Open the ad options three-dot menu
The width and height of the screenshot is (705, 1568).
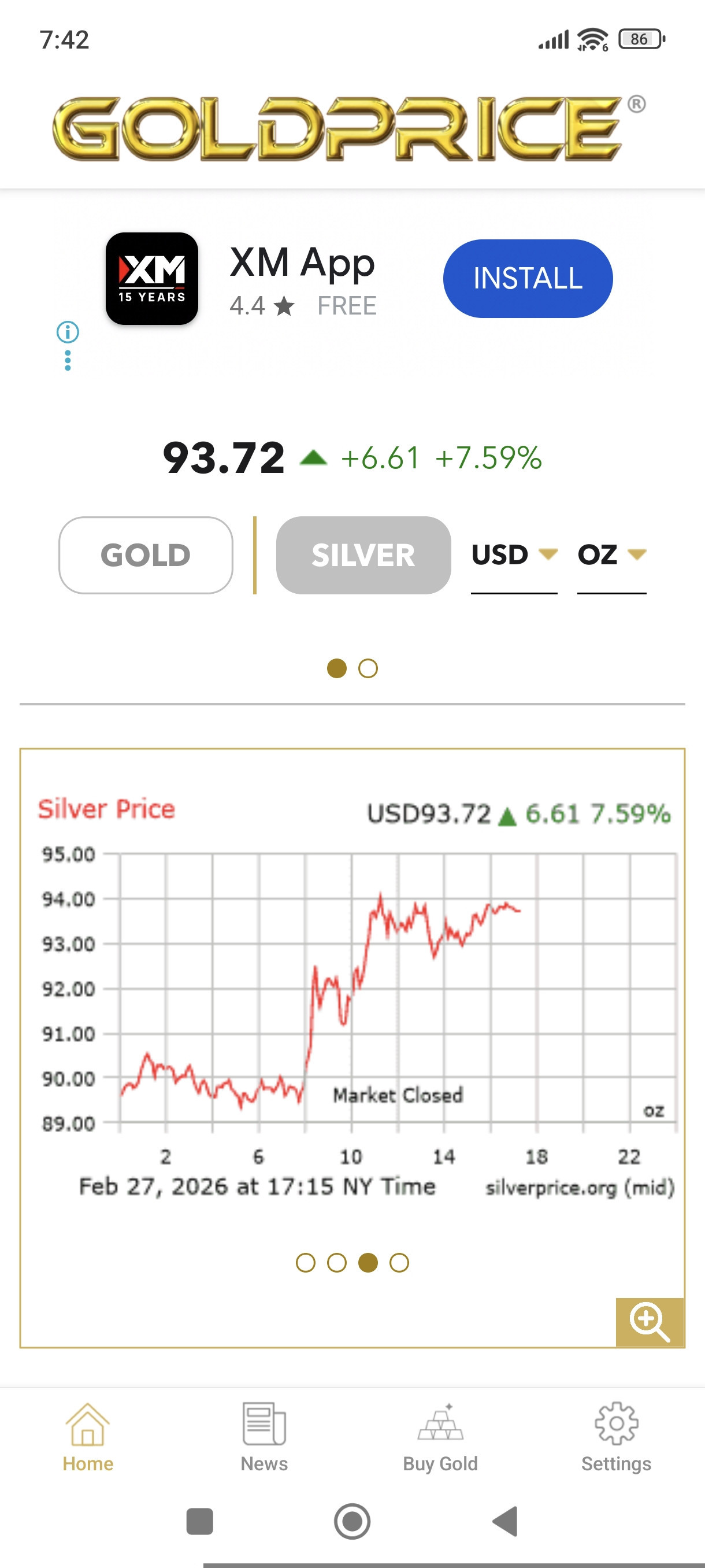pos(68,360)
